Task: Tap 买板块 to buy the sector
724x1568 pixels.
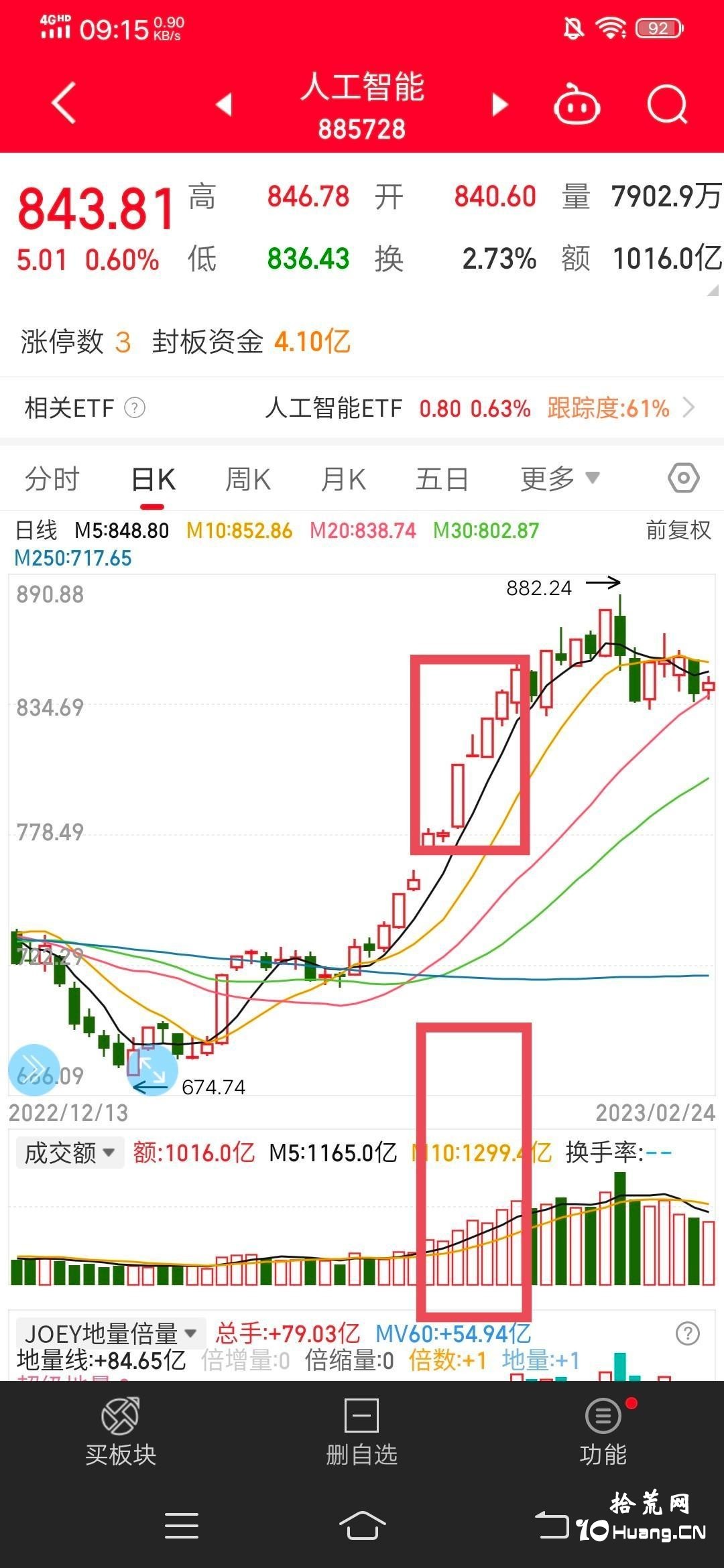Action: click(121, 1433)
